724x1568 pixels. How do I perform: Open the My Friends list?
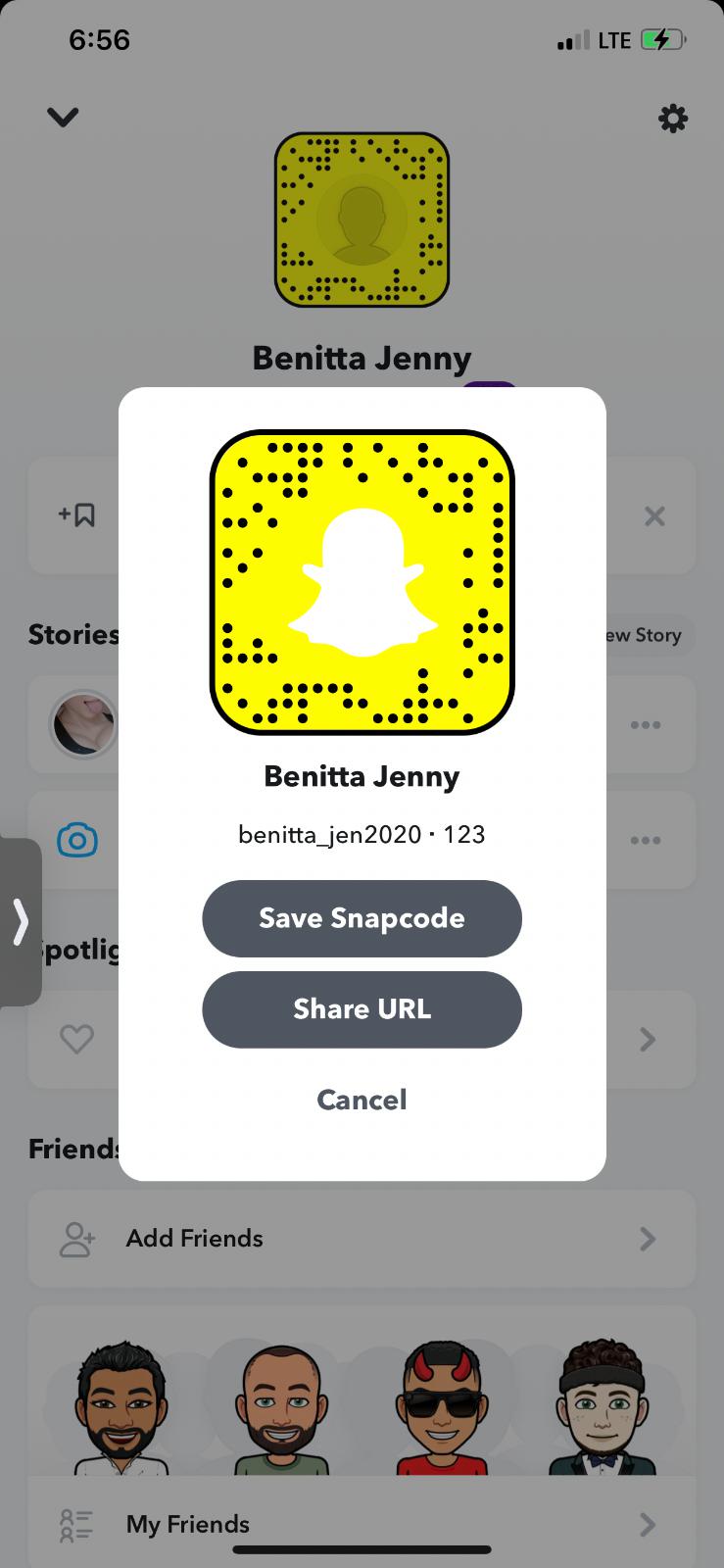pyautogui.click(x=362, y=1524)
